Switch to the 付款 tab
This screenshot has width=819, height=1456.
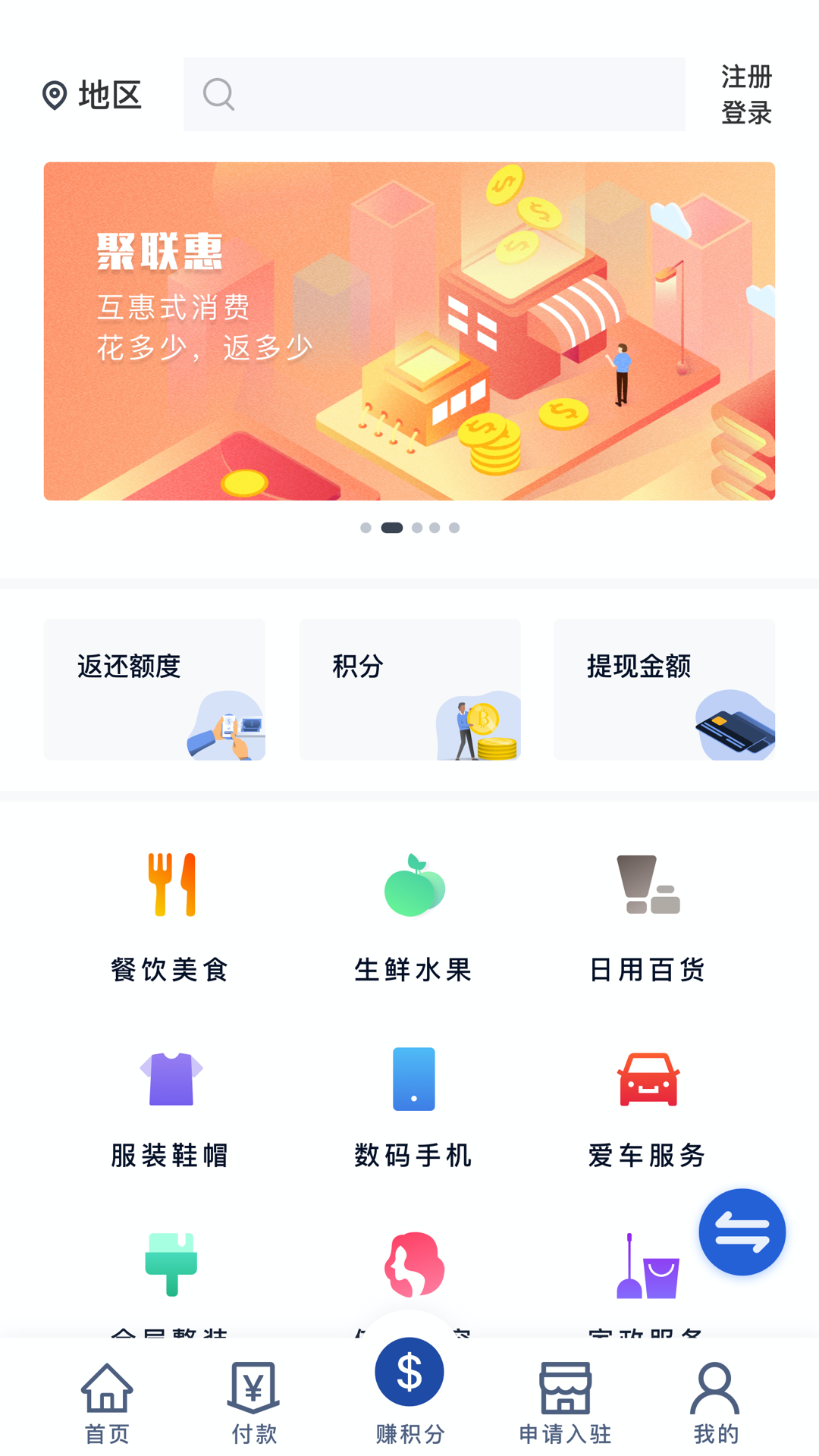(x=254, y=1403)
